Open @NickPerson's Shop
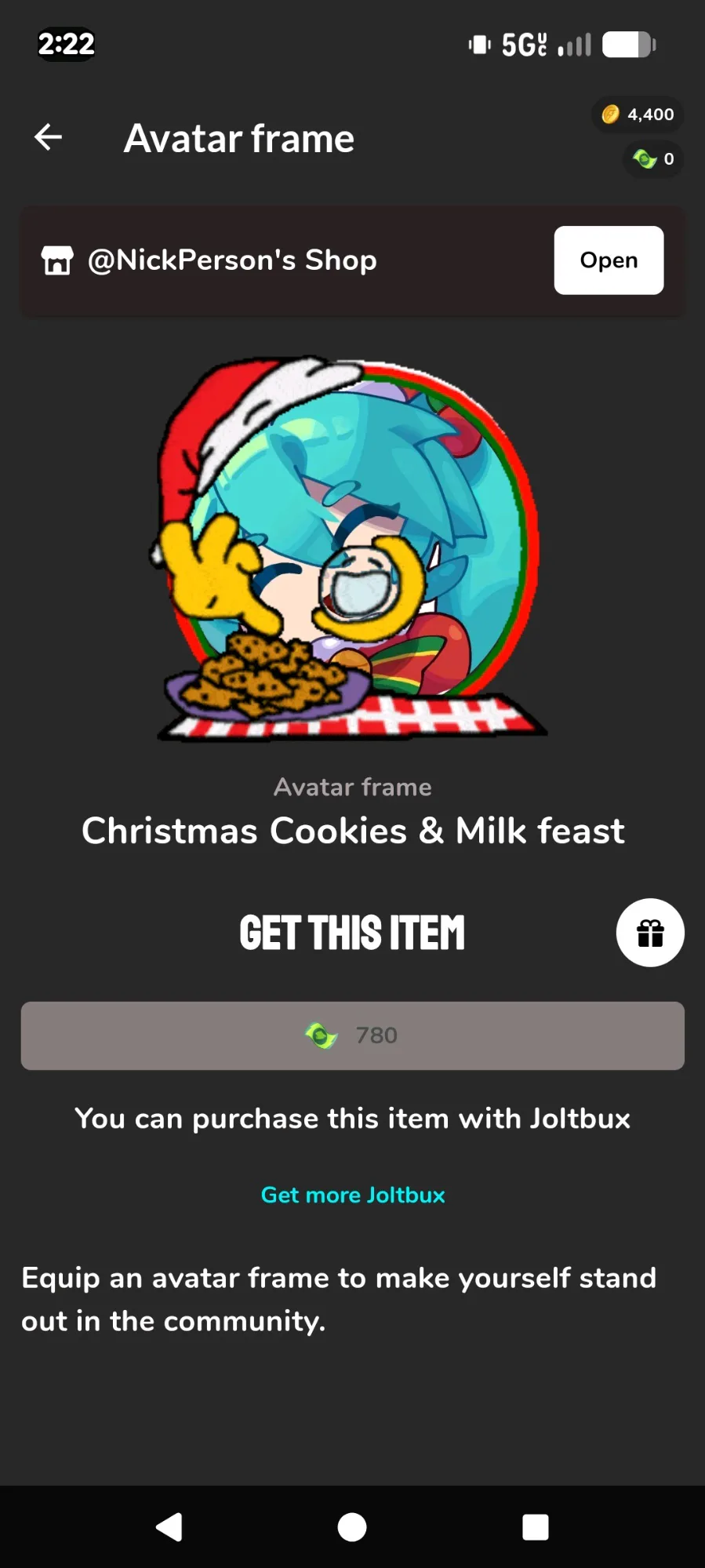The height and width of the screenshot is (1568, 705). pos(608,260)
